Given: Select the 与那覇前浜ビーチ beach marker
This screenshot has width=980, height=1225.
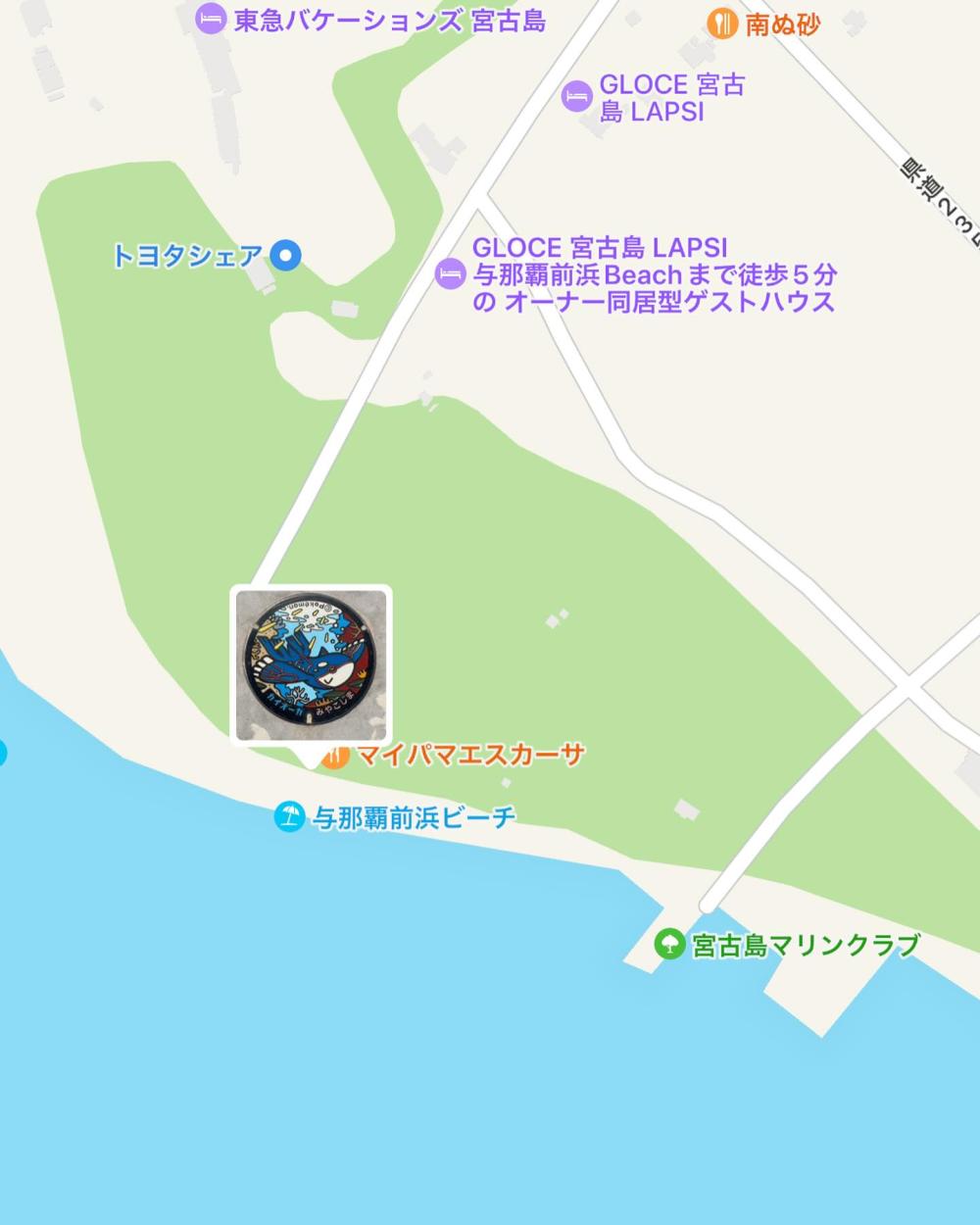Looking at the screenshot, I should click(x=289, y=816).
